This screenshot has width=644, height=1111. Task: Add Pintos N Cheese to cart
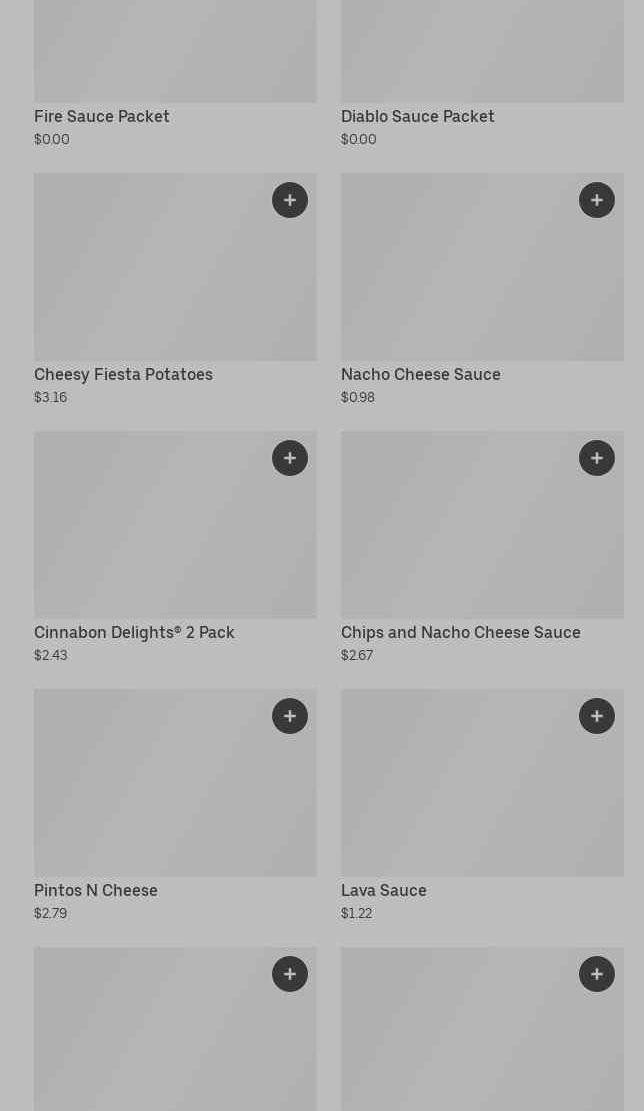click(x=290, y=716)
